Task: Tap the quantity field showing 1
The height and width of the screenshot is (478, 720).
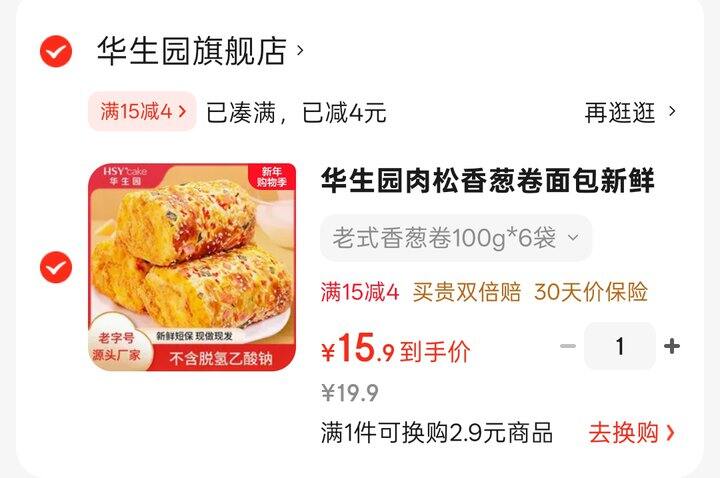Action: [620, 347]
